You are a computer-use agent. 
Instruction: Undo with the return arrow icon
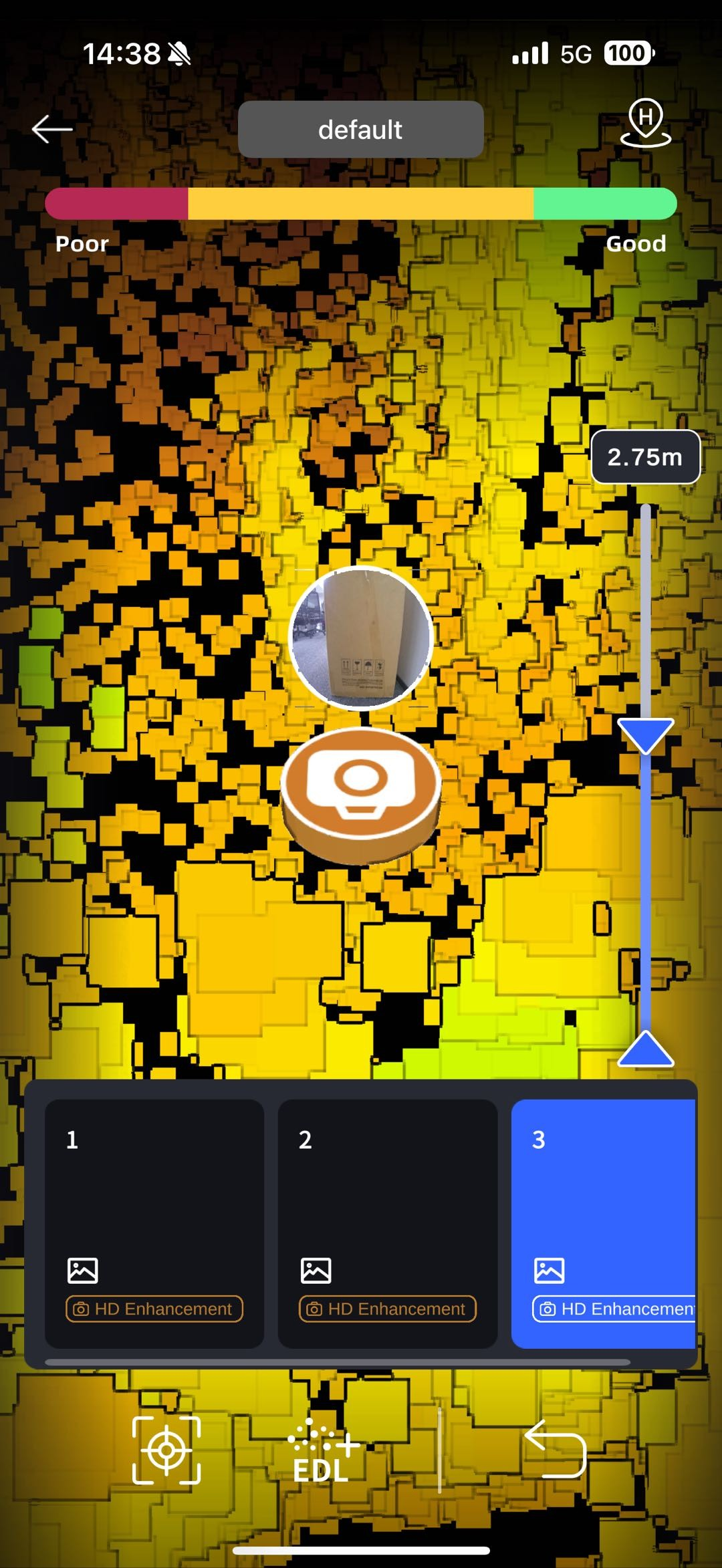coord(556,1449)
